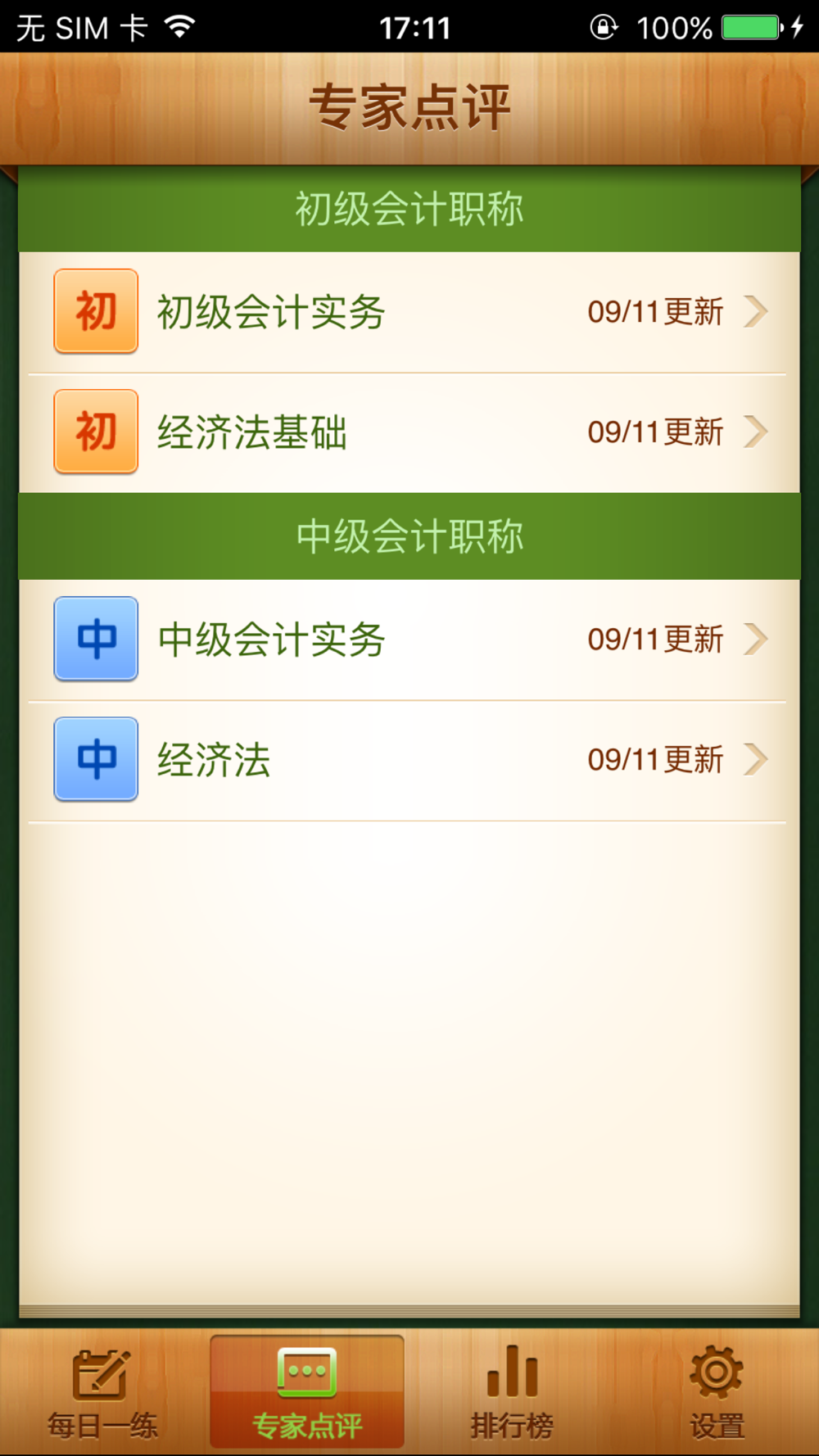
Task: Open the 中级会计实务 row
Action: 409,640
